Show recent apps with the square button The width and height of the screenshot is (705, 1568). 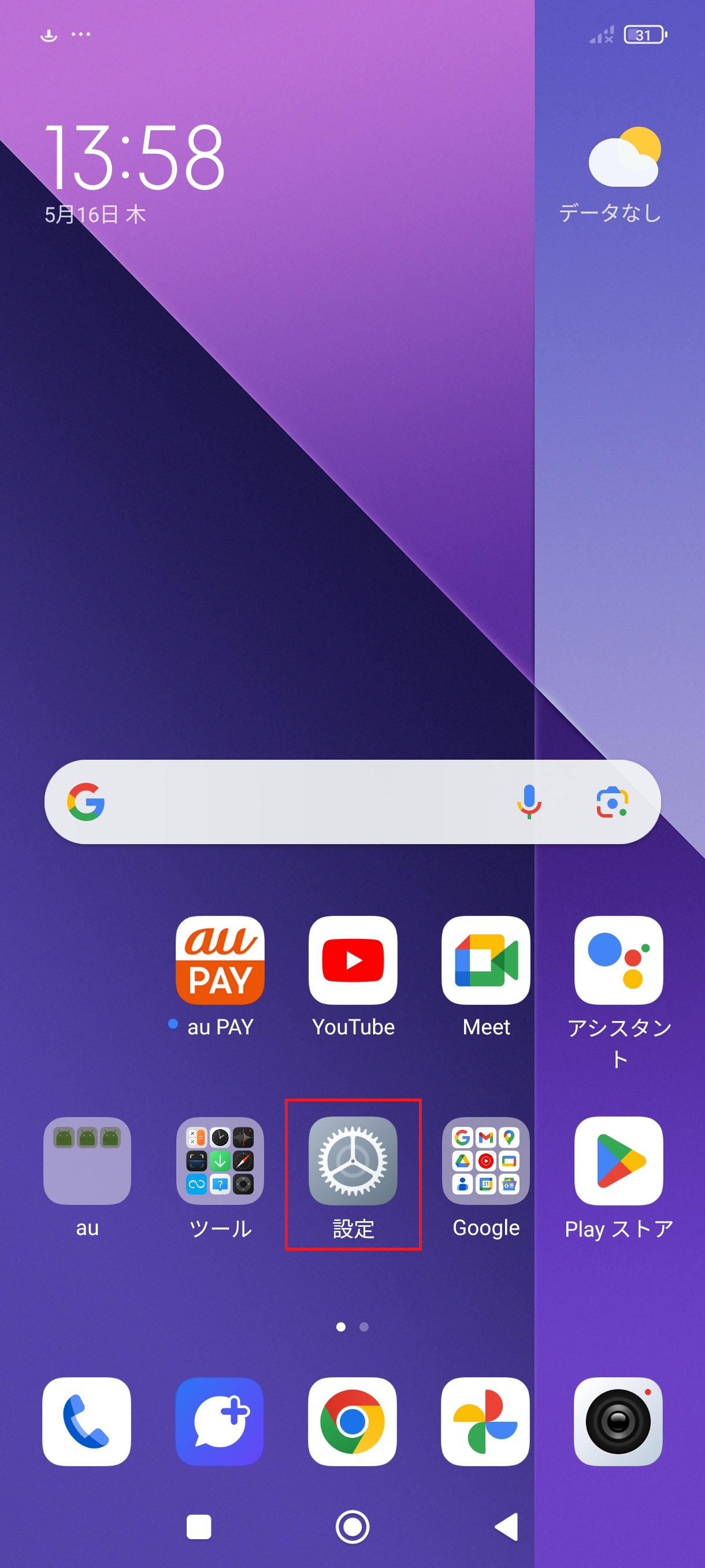pyautogui.click(x=198, y=1527)
